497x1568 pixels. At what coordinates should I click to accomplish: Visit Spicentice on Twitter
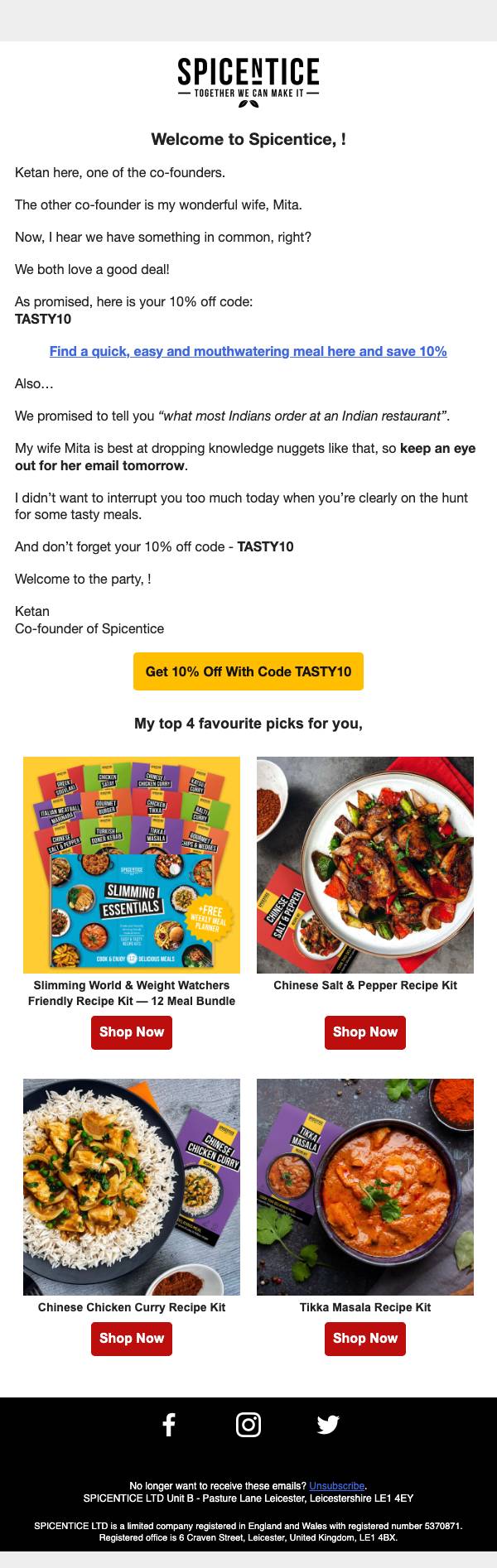coord(328,1425)
